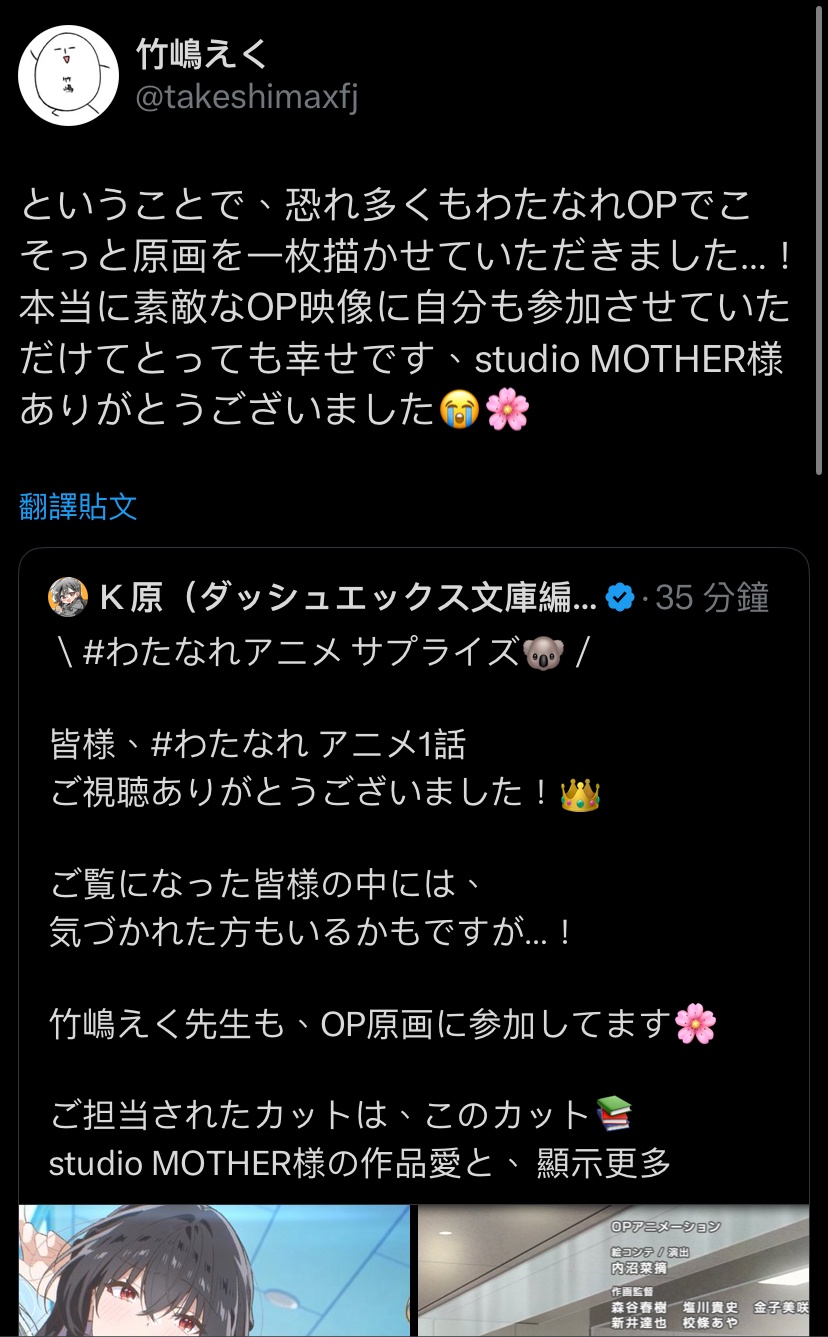Screen dimensions: 828x1337
Task: View the anime girl image
Action: click(x=214, y=1270)
